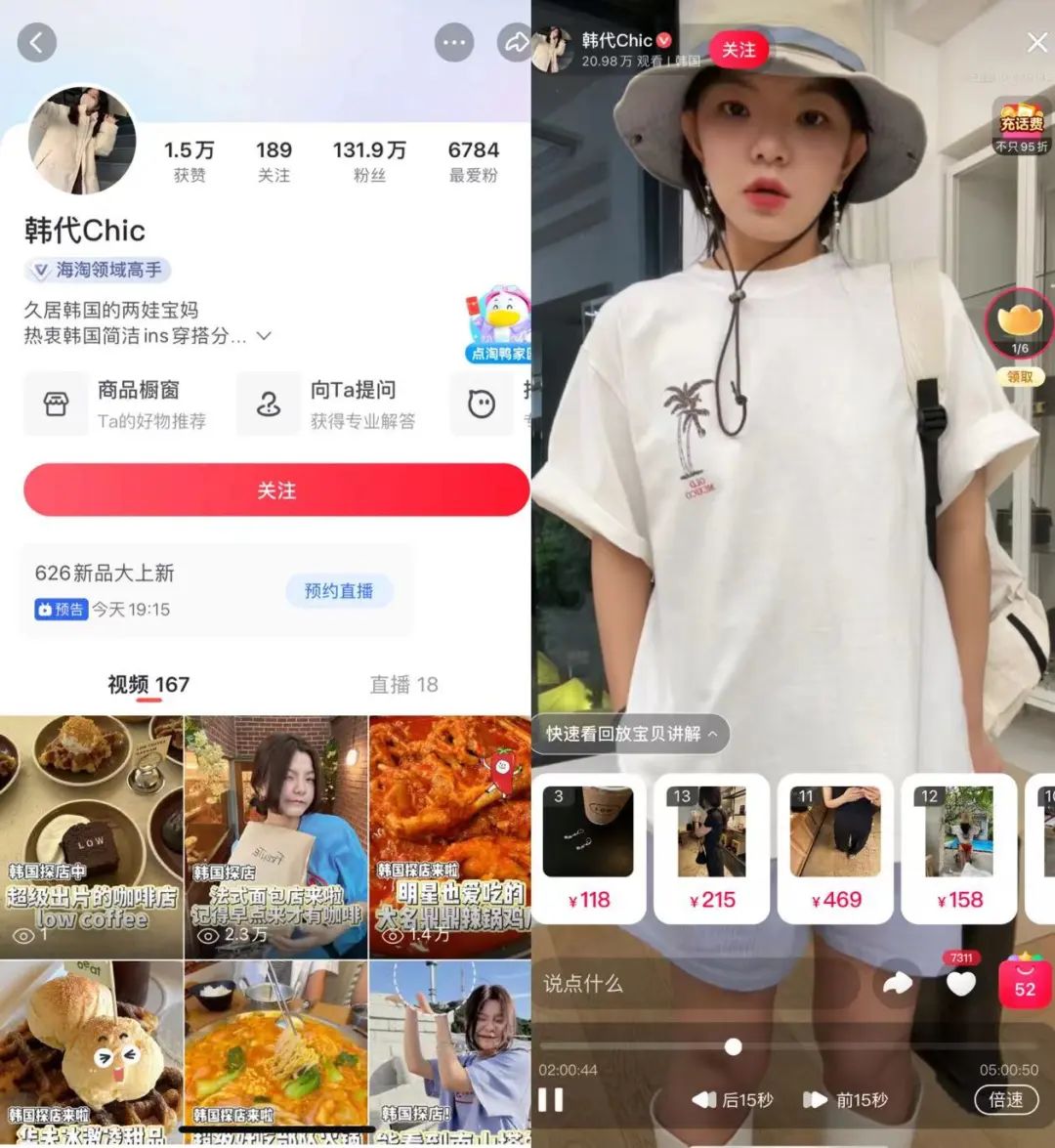
Task: Tap the 说点什么 comment field
Action: click(x=684, y=984)
